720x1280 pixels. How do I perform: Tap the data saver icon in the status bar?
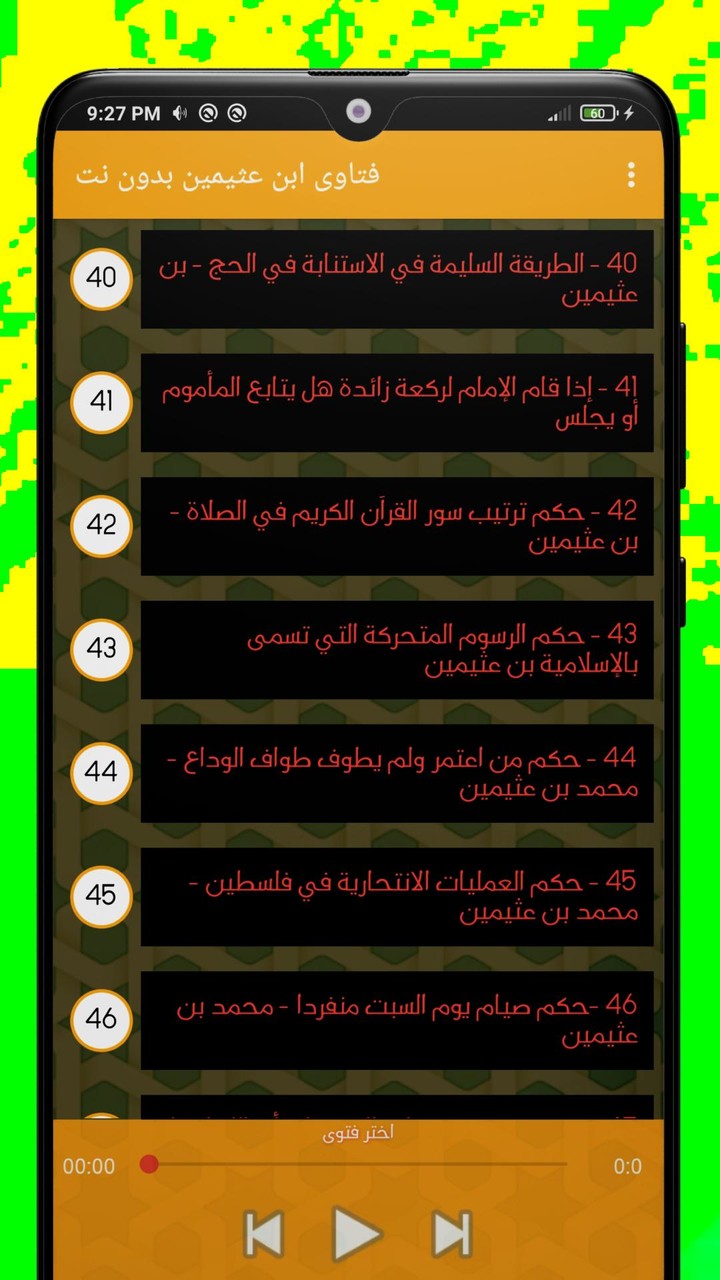click(208, 113)
